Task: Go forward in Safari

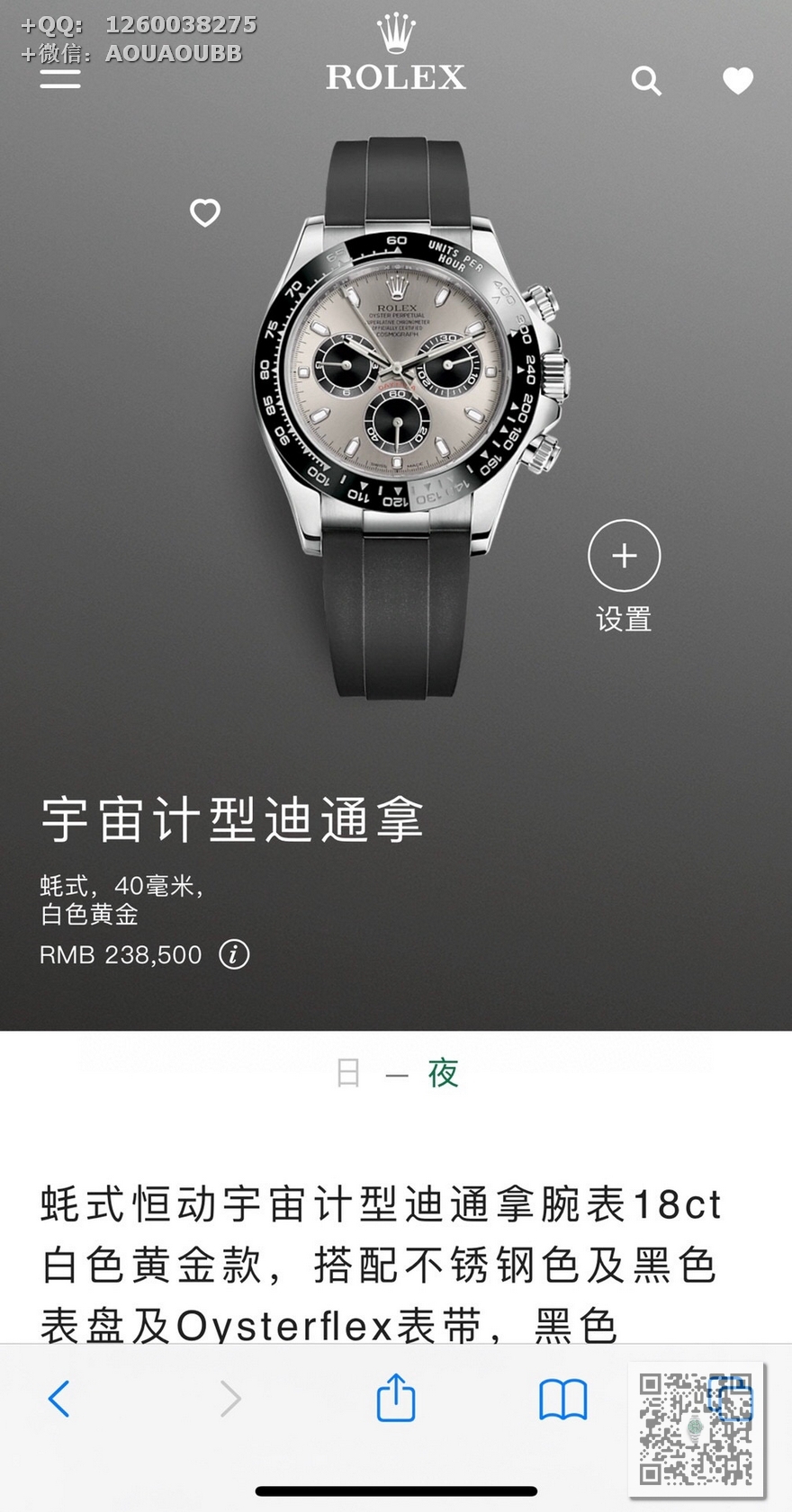Action: 230,1399
